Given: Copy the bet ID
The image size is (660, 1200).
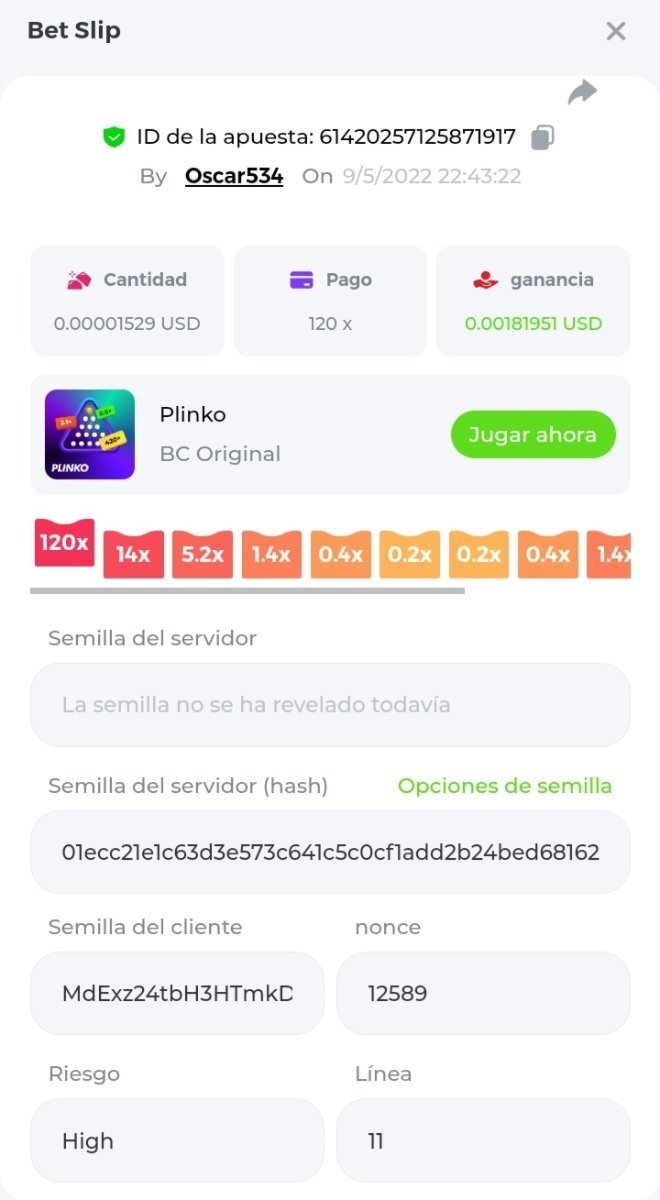Looking at the screenshot, I should [x=543, y=137].
